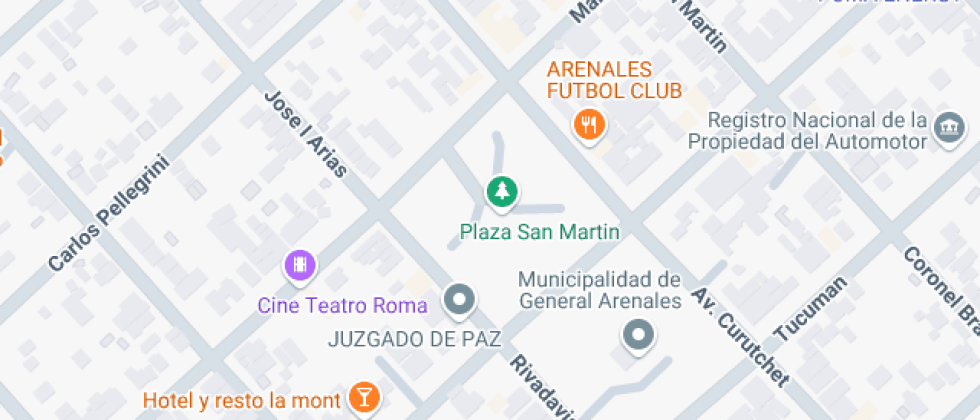
Task: Open the Juzgado de Paz location pin
Action: click(460, 298)
